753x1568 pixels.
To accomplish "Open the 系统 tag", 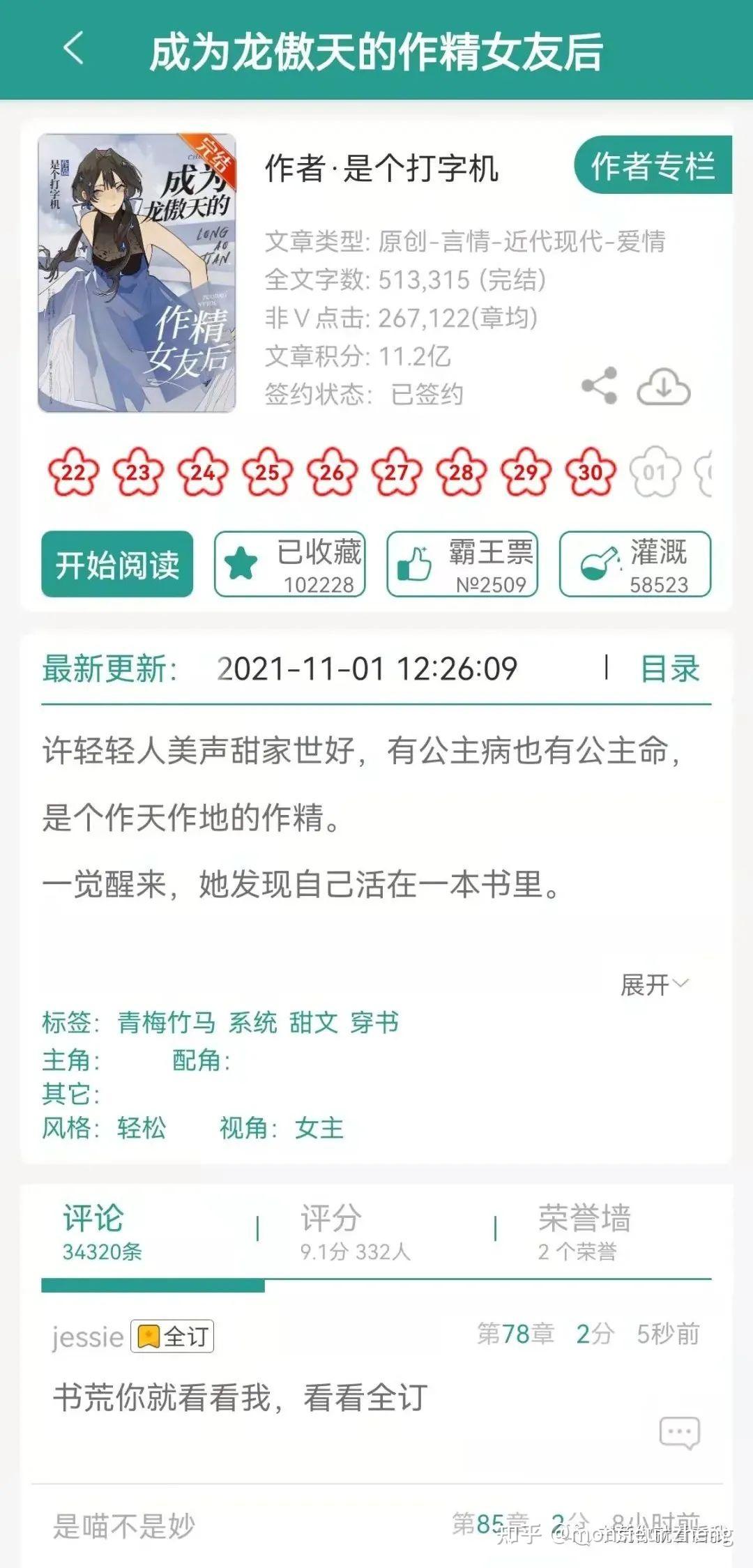I will click(252, 1022).
